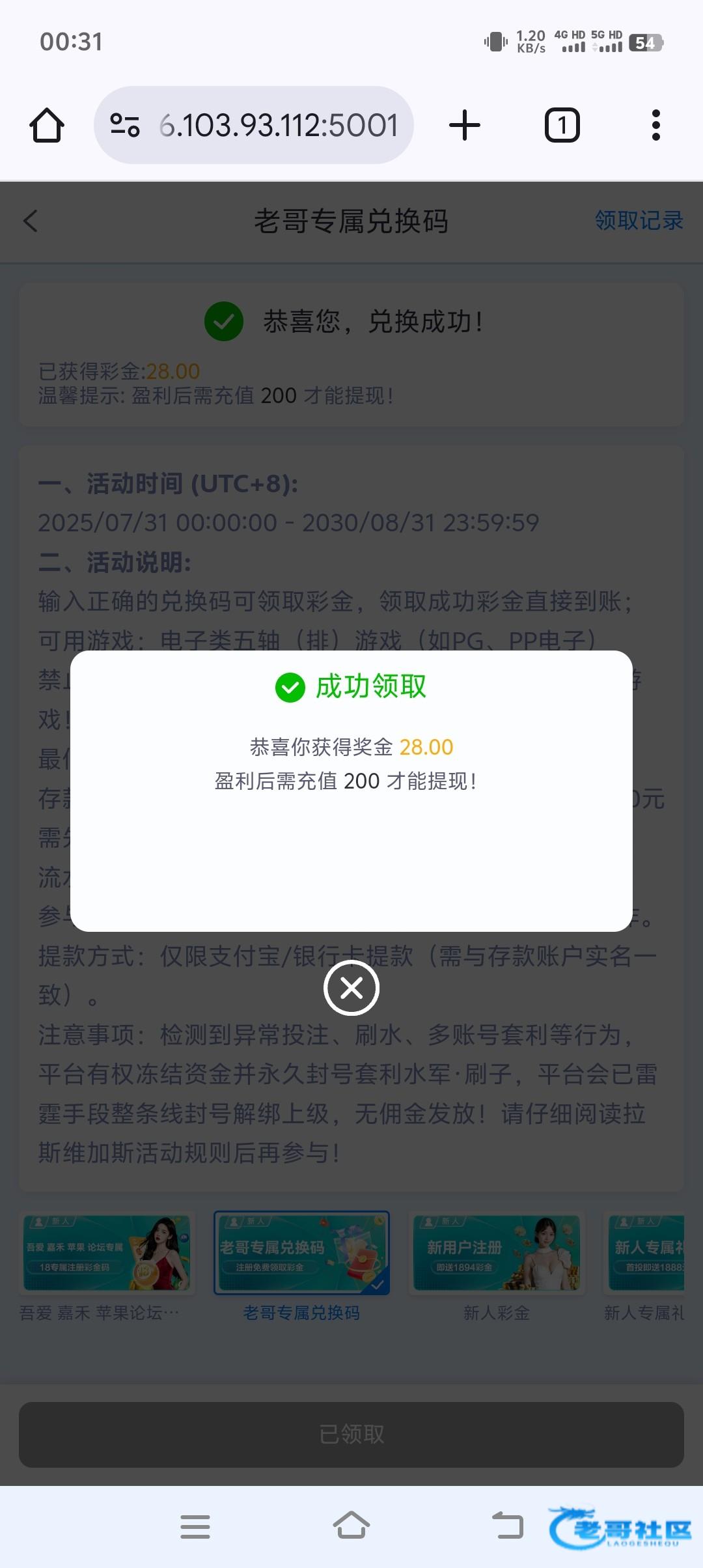This screenshot has height=1568, width=703.
Task: Open recent apps from the navigation bar
Action: (x=195, y=1526)
